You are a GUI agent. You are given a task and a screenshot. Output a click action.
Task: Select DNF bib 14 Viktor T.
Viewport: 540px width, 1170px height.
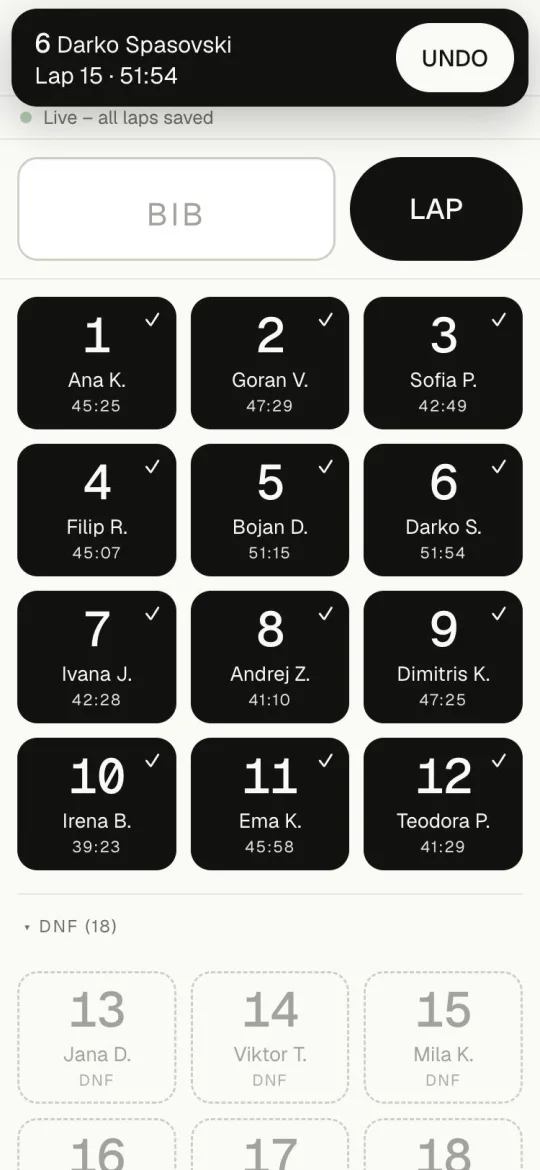pyautogui.click(x=270, y=1038)
